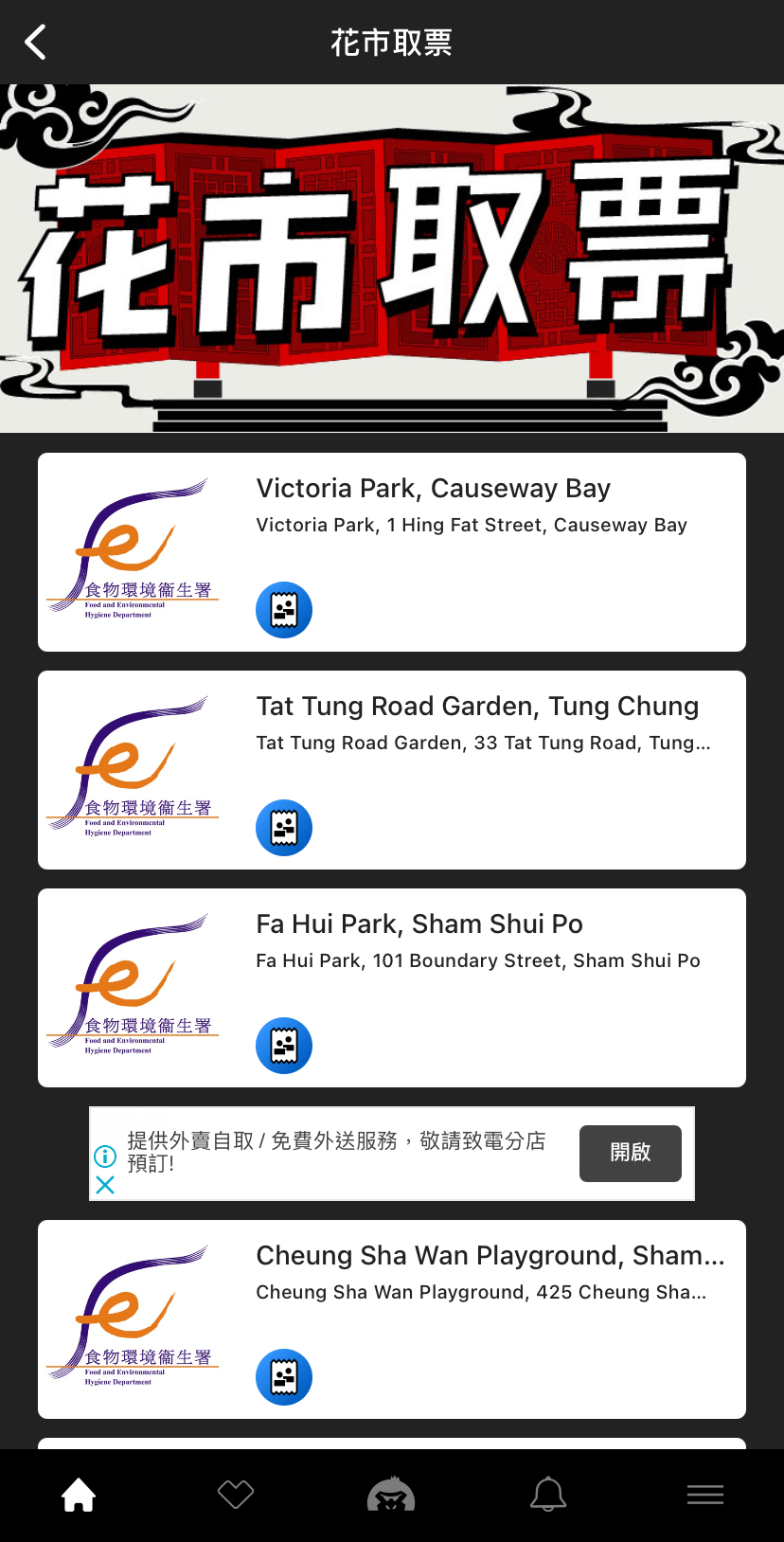This screenshot has width=784, height=1542.
Task: Open the notifications bell tab
Action: tap(548, 1495)
